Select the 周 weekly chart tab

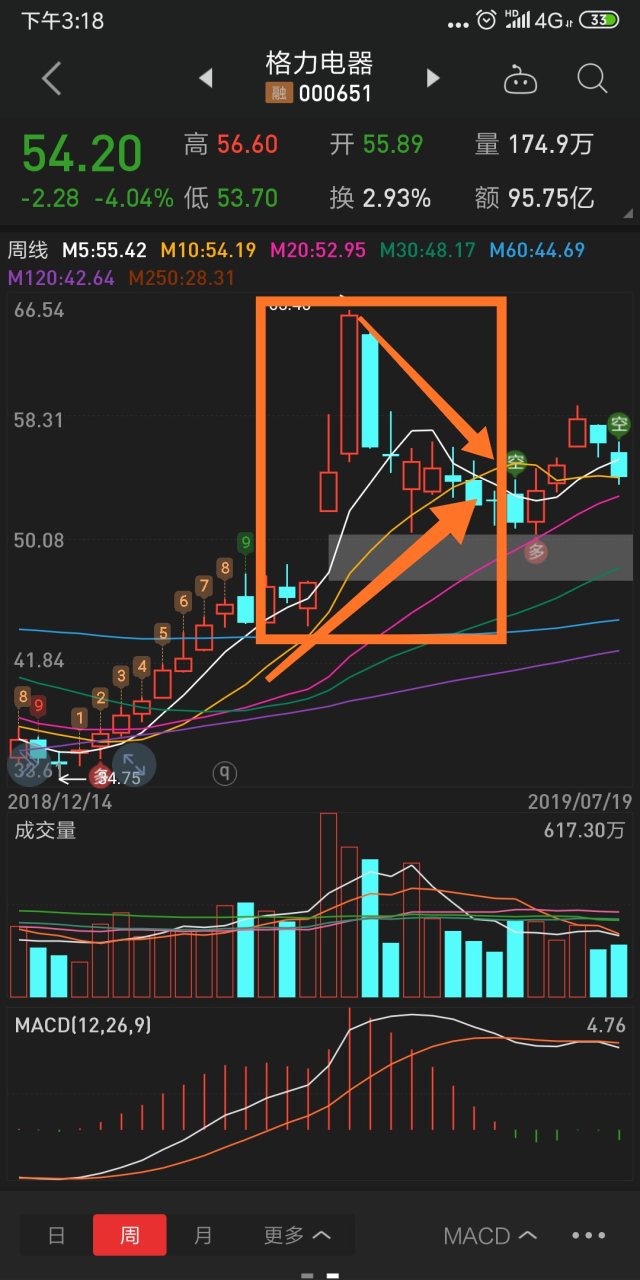coord(130,1235)
